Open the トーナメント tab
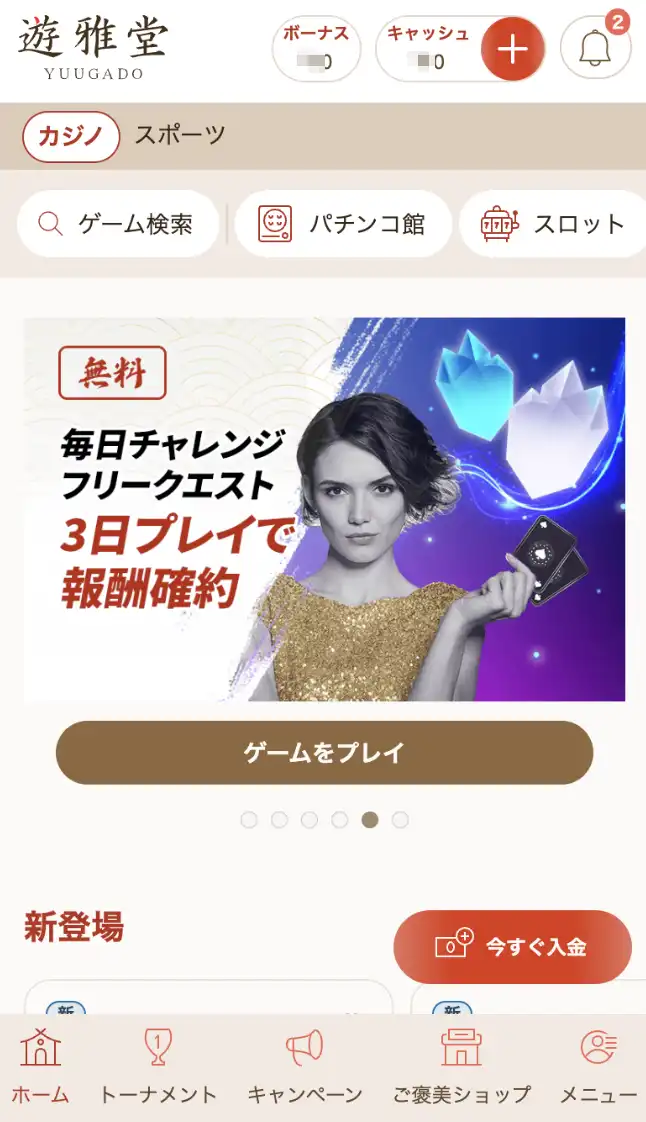 (157, 1068)
